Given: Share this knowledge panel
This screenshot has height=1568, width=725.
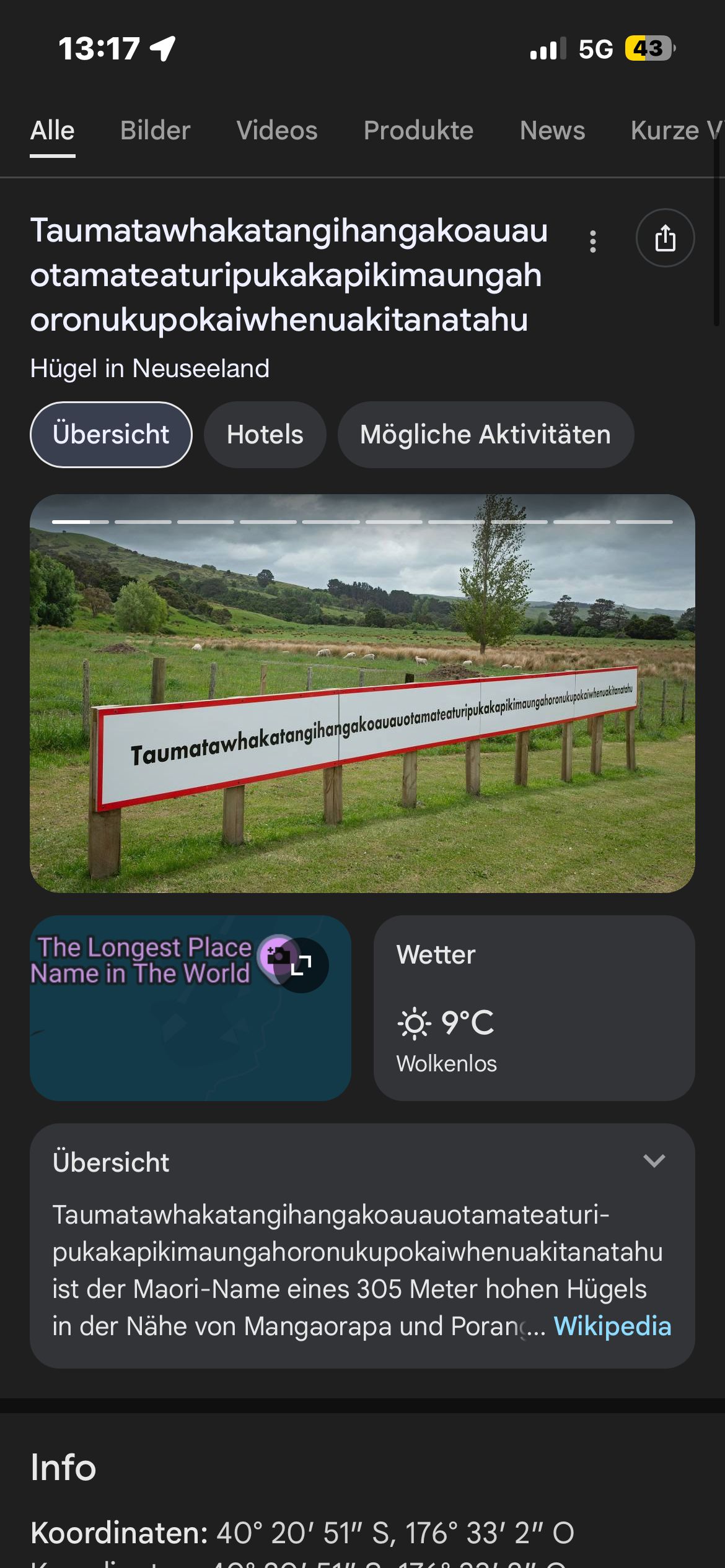Looking at the screenshot, I should coord(665,238).
